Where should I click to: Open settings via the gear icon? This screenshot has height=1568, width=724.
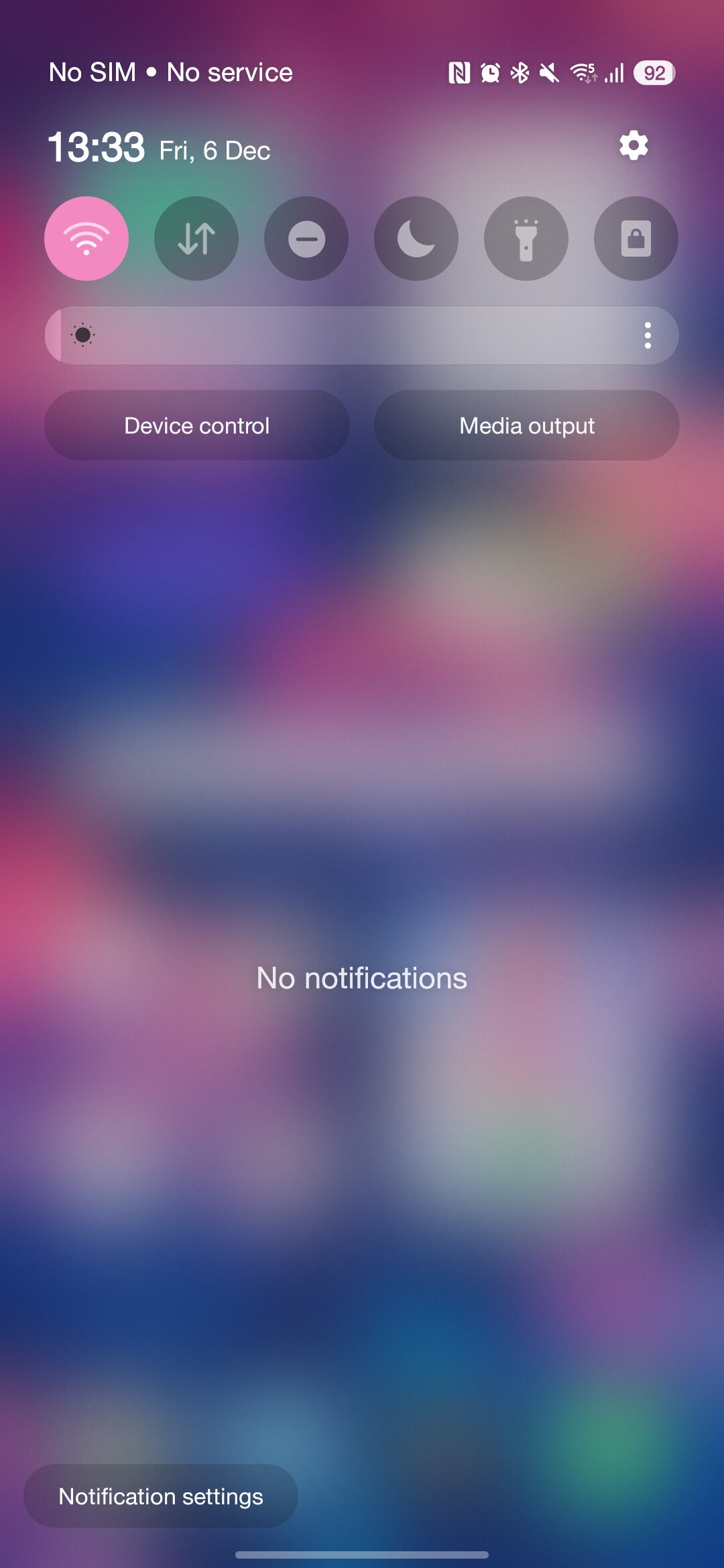[633, 145]
